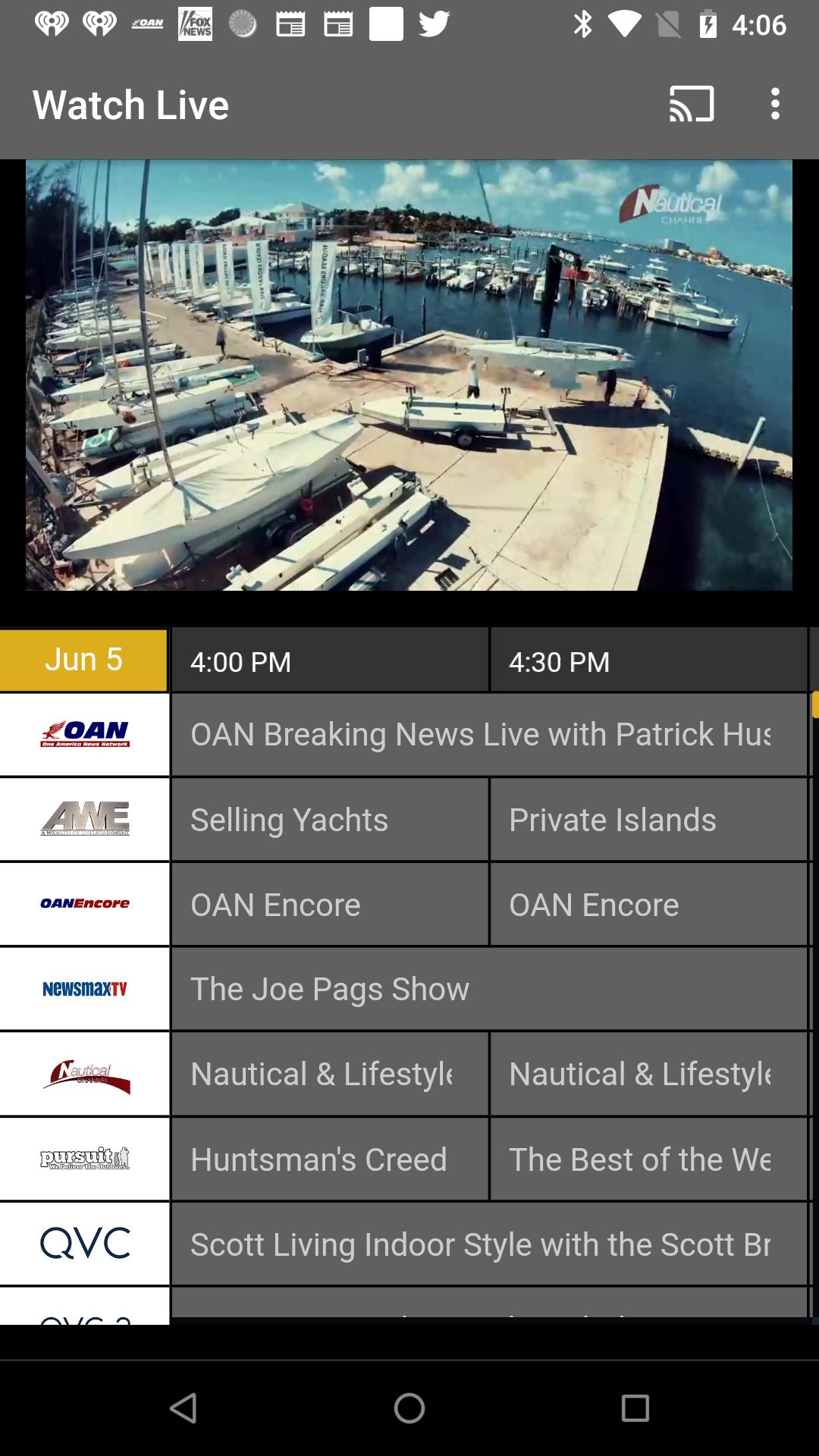Select Private Islands at 4:30 PM
This screenshot has height=1456, width=819.
point(648,820)
